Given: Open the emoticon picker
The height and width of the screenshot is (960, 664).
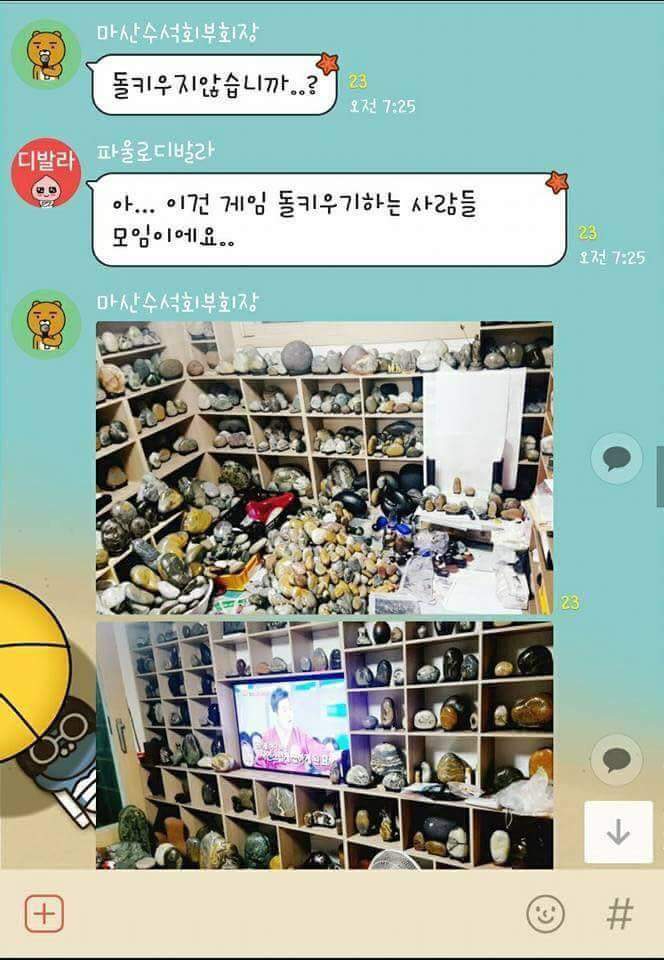Looking at the screenshot, I should pos(545,914).
